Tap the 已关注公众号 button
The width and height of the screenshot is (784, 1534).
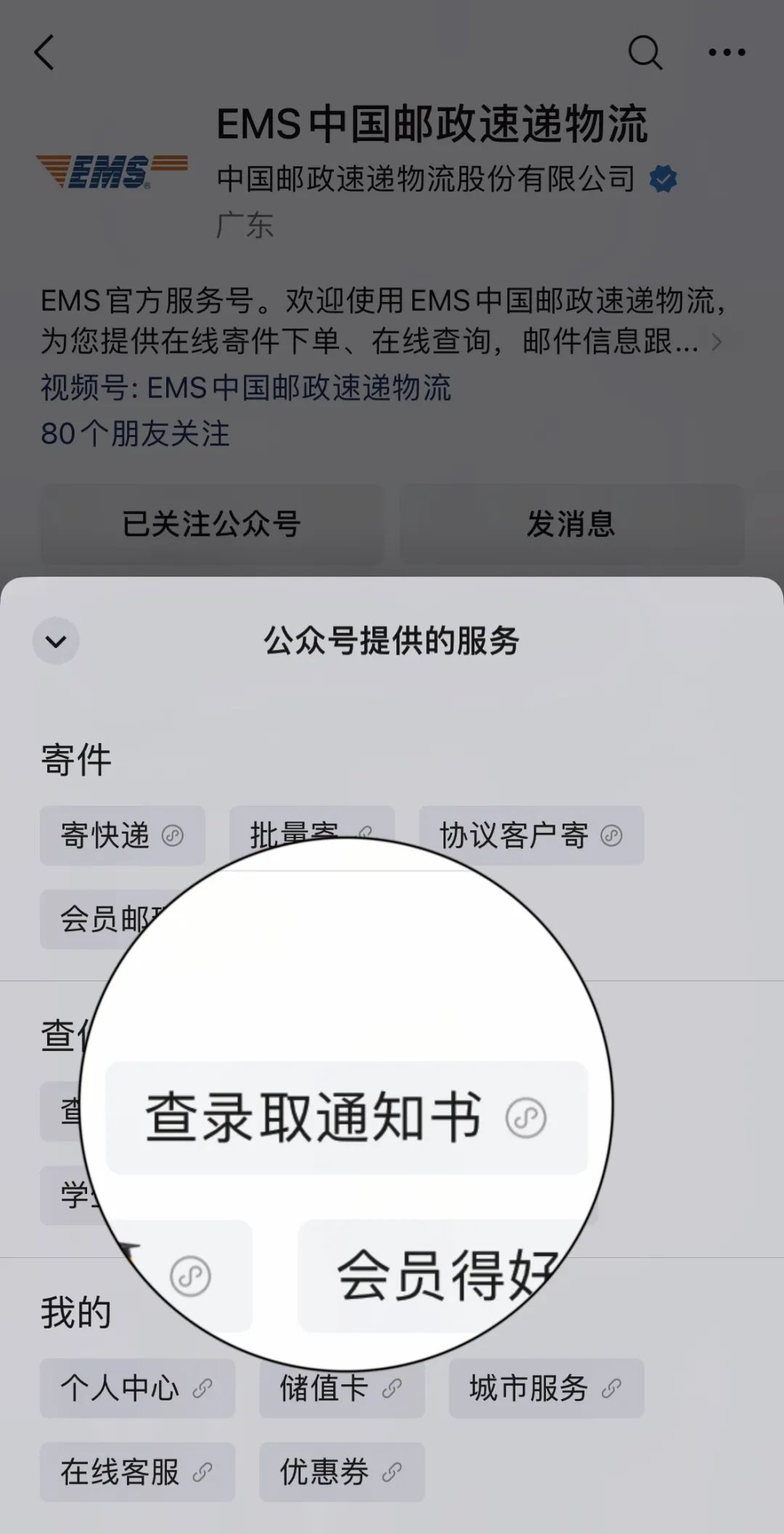[211, 524]
